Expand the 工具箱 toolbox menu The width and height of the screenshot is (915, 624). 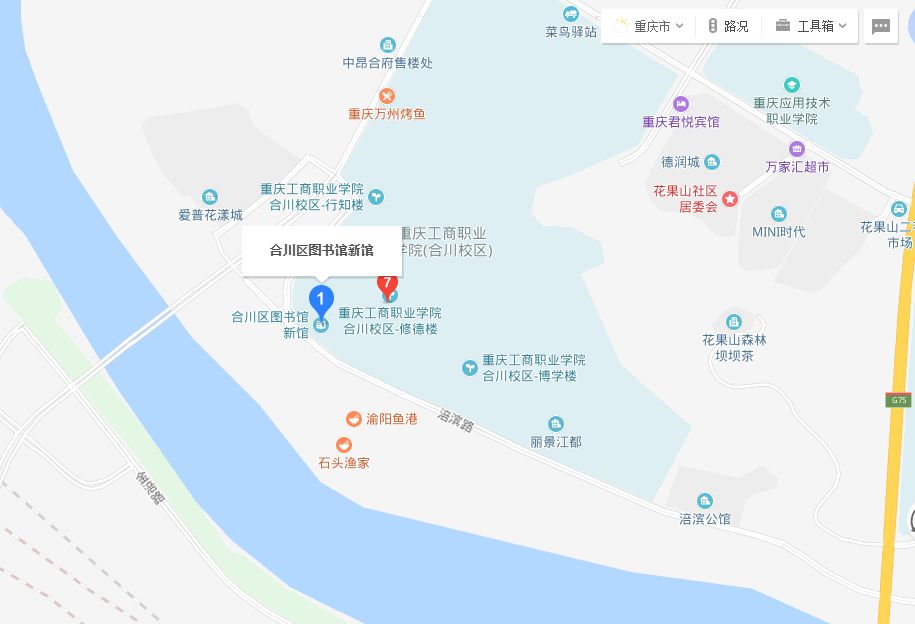tap(814, 26)
